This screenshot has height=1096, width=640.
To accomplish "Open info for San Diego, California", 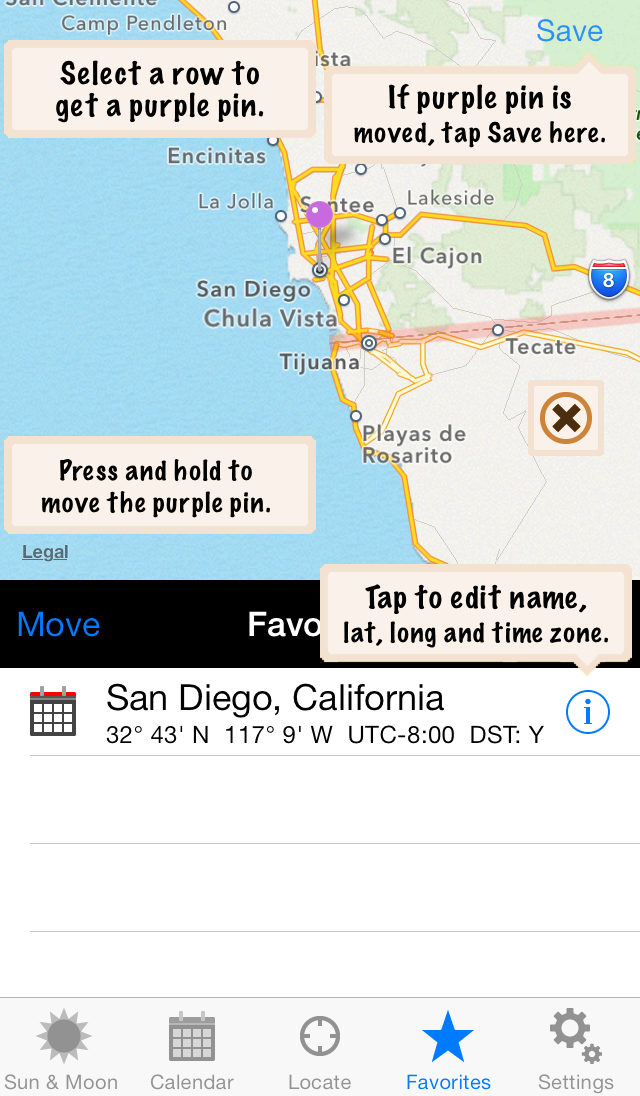I will pos(588,712).
